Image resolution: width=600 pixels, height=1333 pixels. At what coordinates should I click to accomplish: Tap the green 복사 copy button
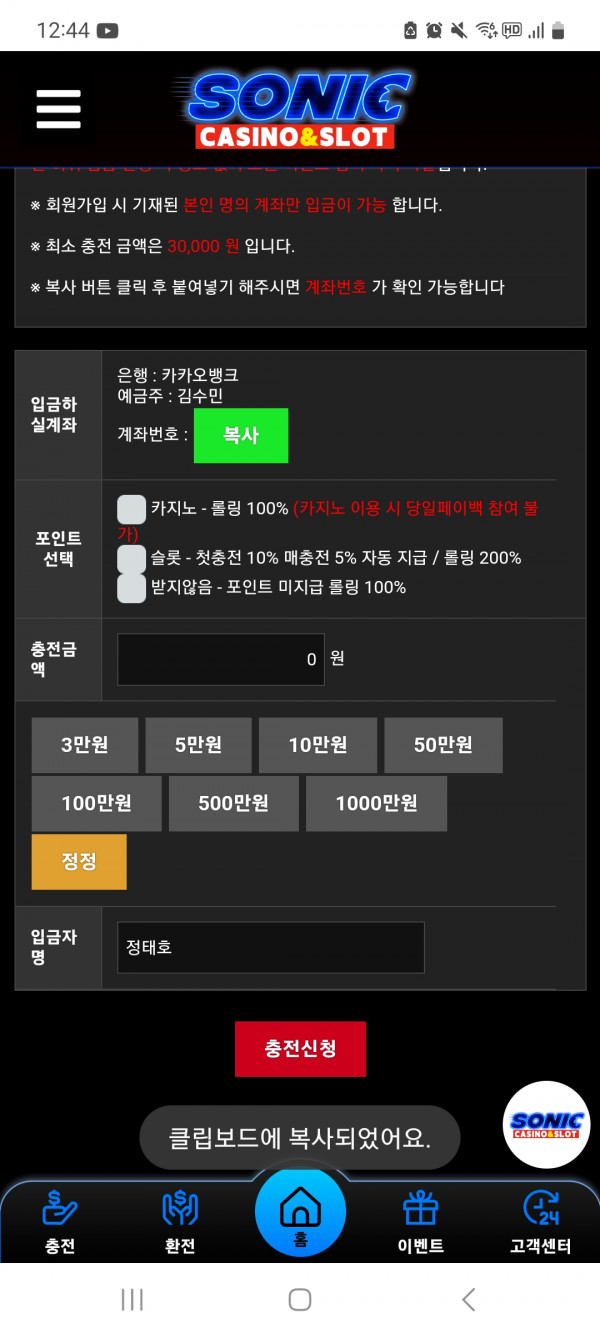tap(241, 435)
